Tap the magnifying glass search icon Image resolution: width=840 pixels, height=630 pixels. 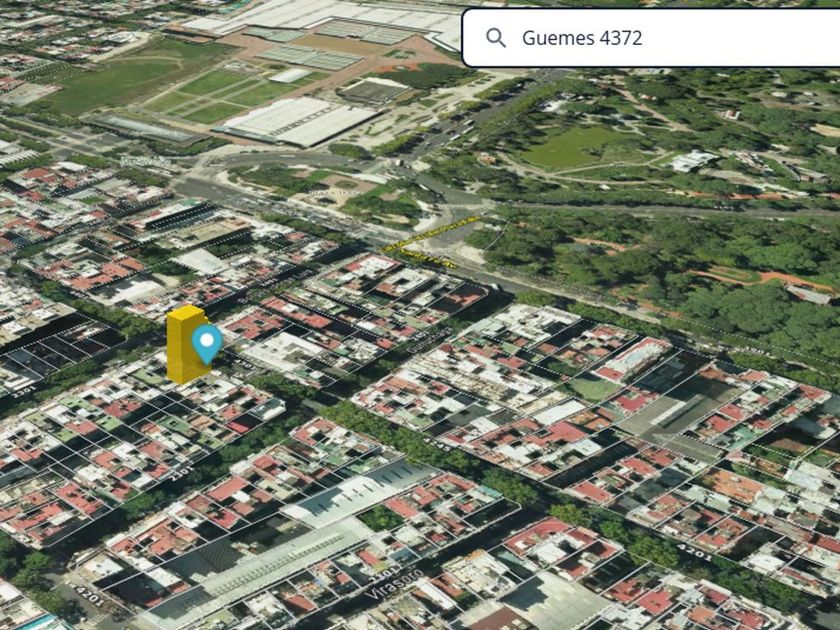[496, 38]
